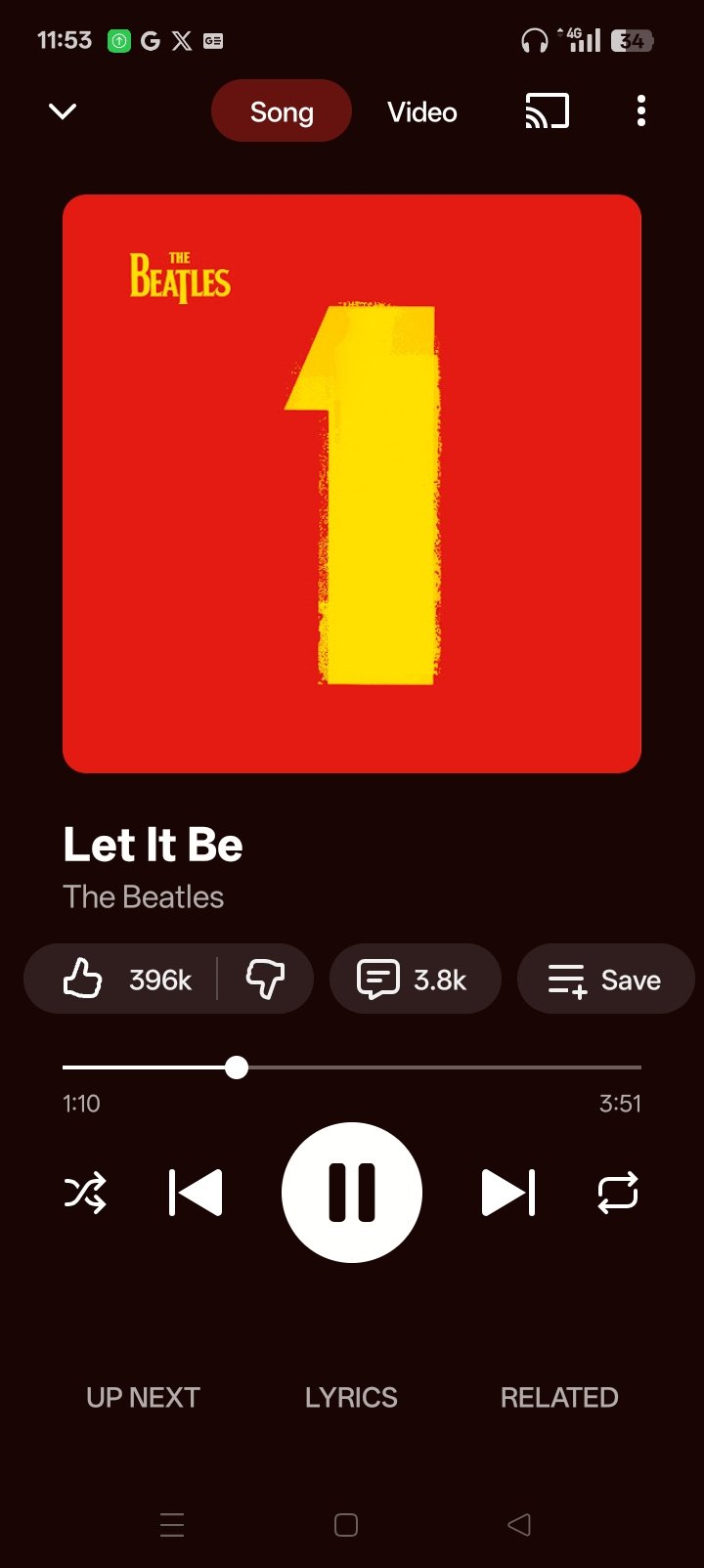Select the Song mode
This screenshot has width=704, height=1568.
click(x=282, y=111)
